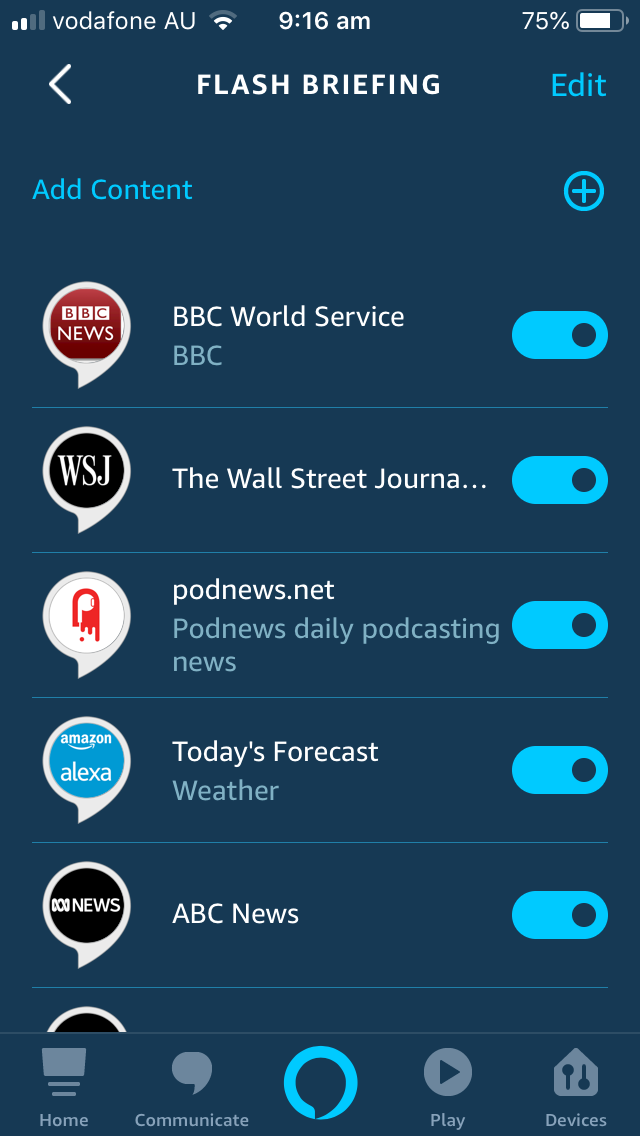640x1136 pixels.
Task: Tap Edit on Flash Briefing
Action: tap(578, 85)
